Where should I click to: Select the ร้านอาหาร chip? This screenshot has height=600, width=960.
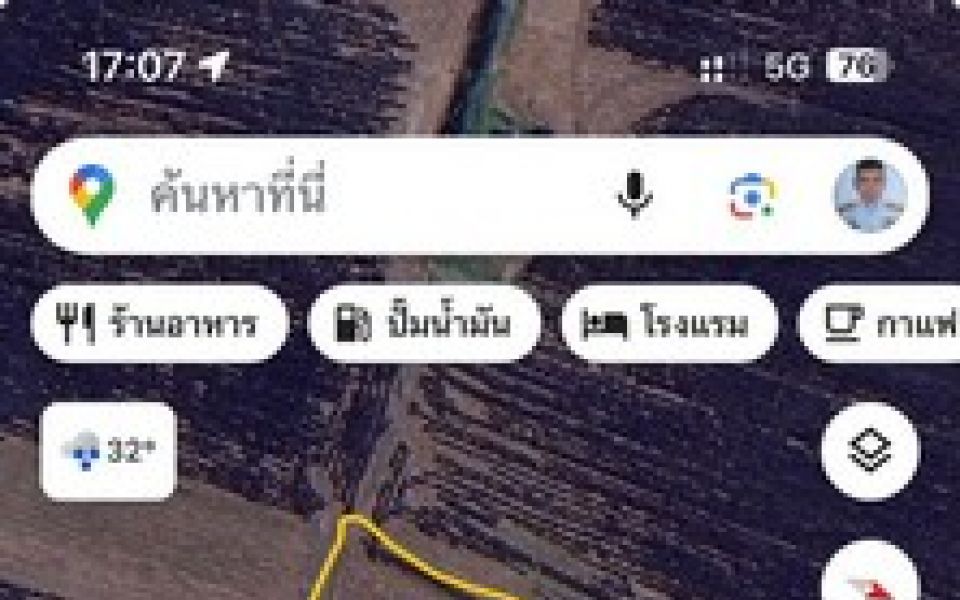pos(160,324)
